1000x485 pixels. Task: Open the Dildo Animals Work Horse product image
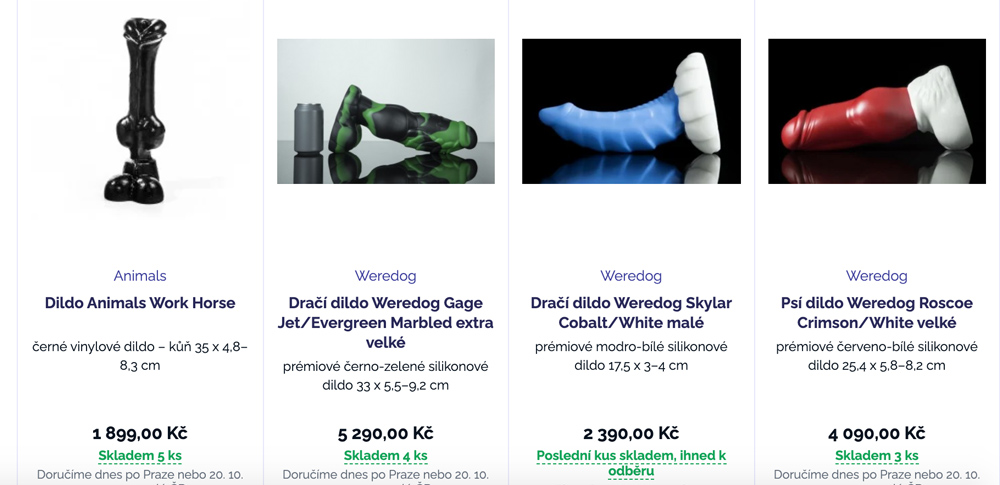(x=140, y=112)
